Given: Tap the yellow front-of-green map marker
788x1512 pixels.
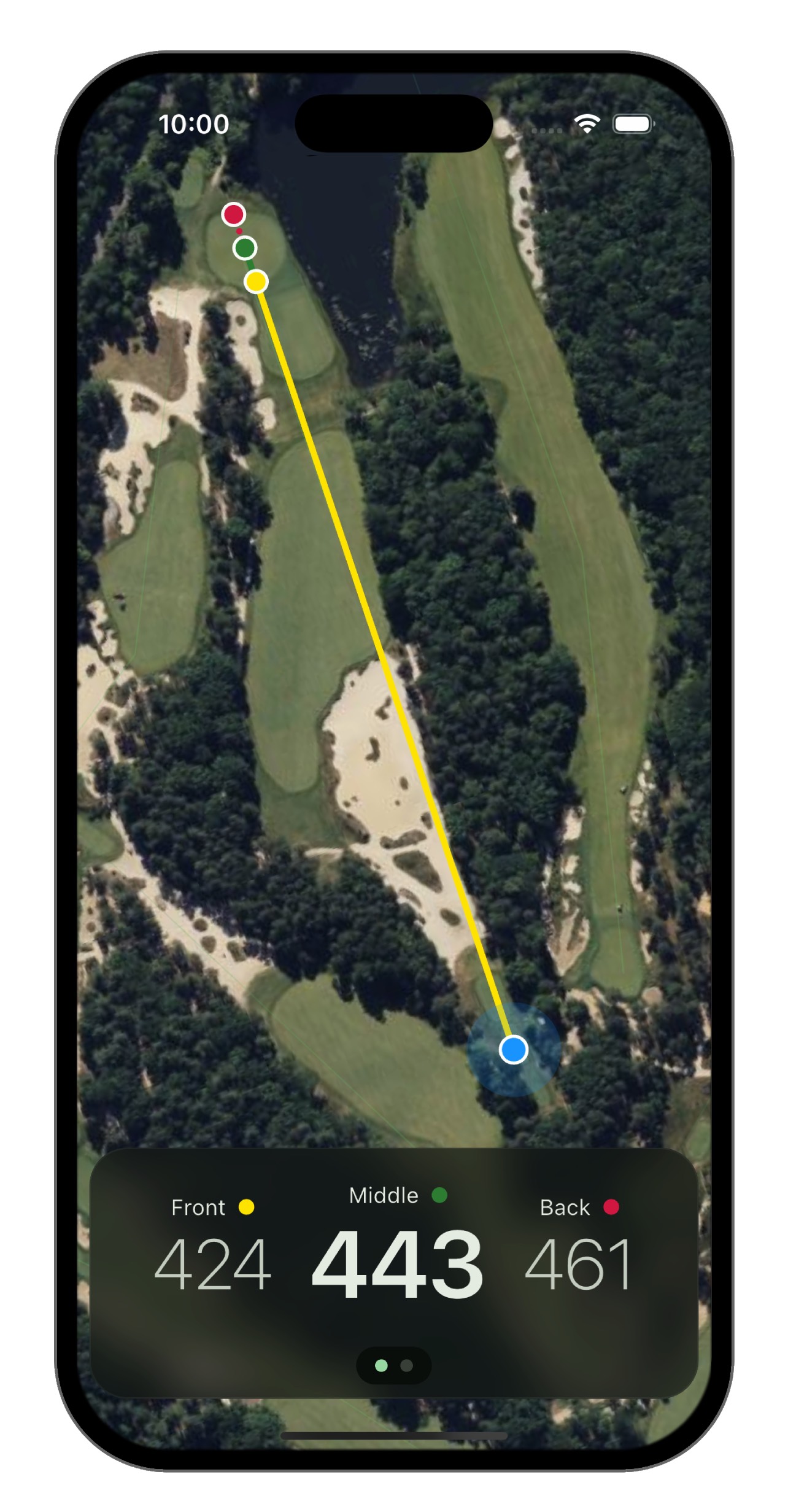Looking at the screenshot, I should tap(256, 282).
